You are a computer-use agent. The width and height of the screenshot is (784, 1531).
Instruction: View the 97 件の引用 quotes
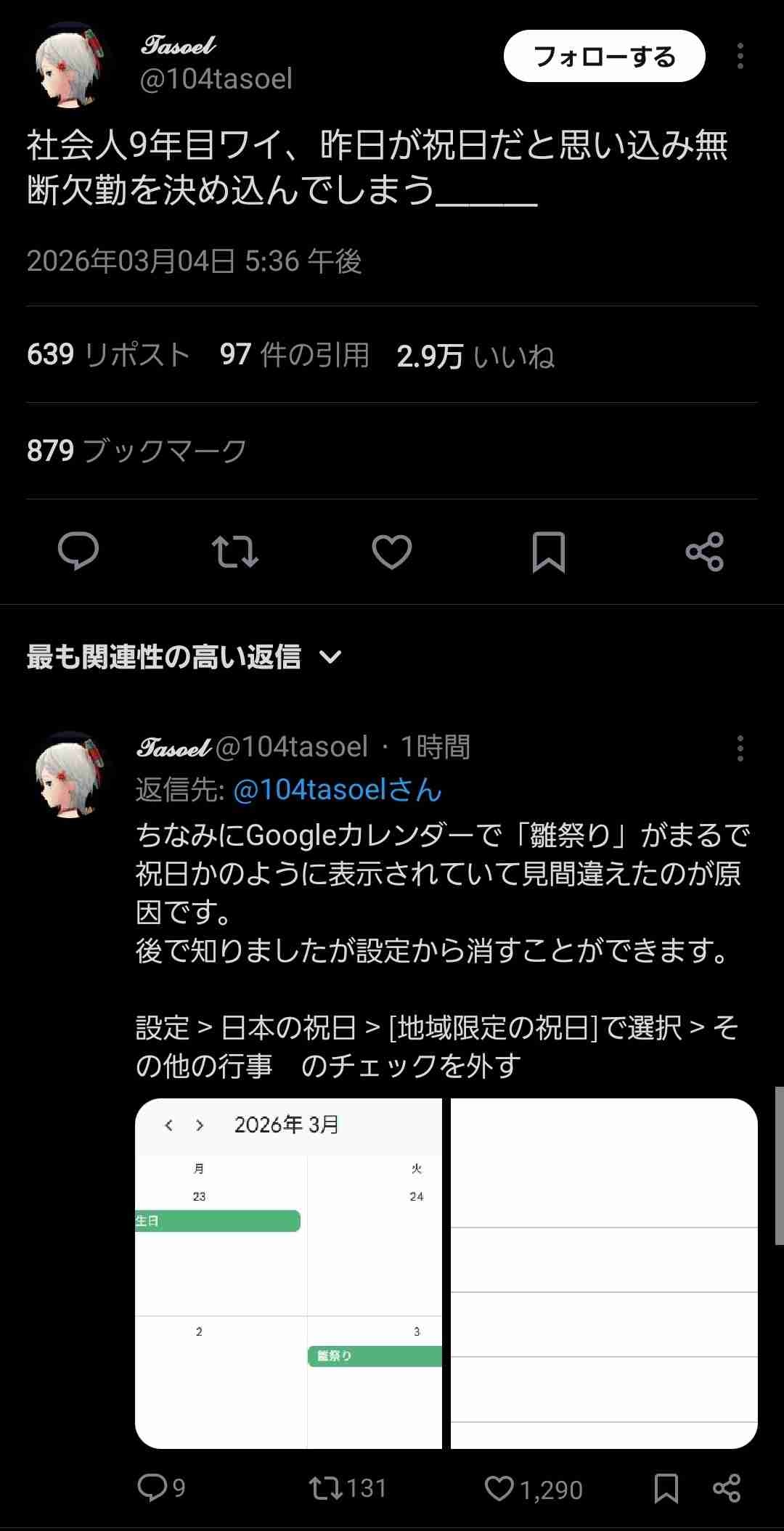[x=294, y=355]
